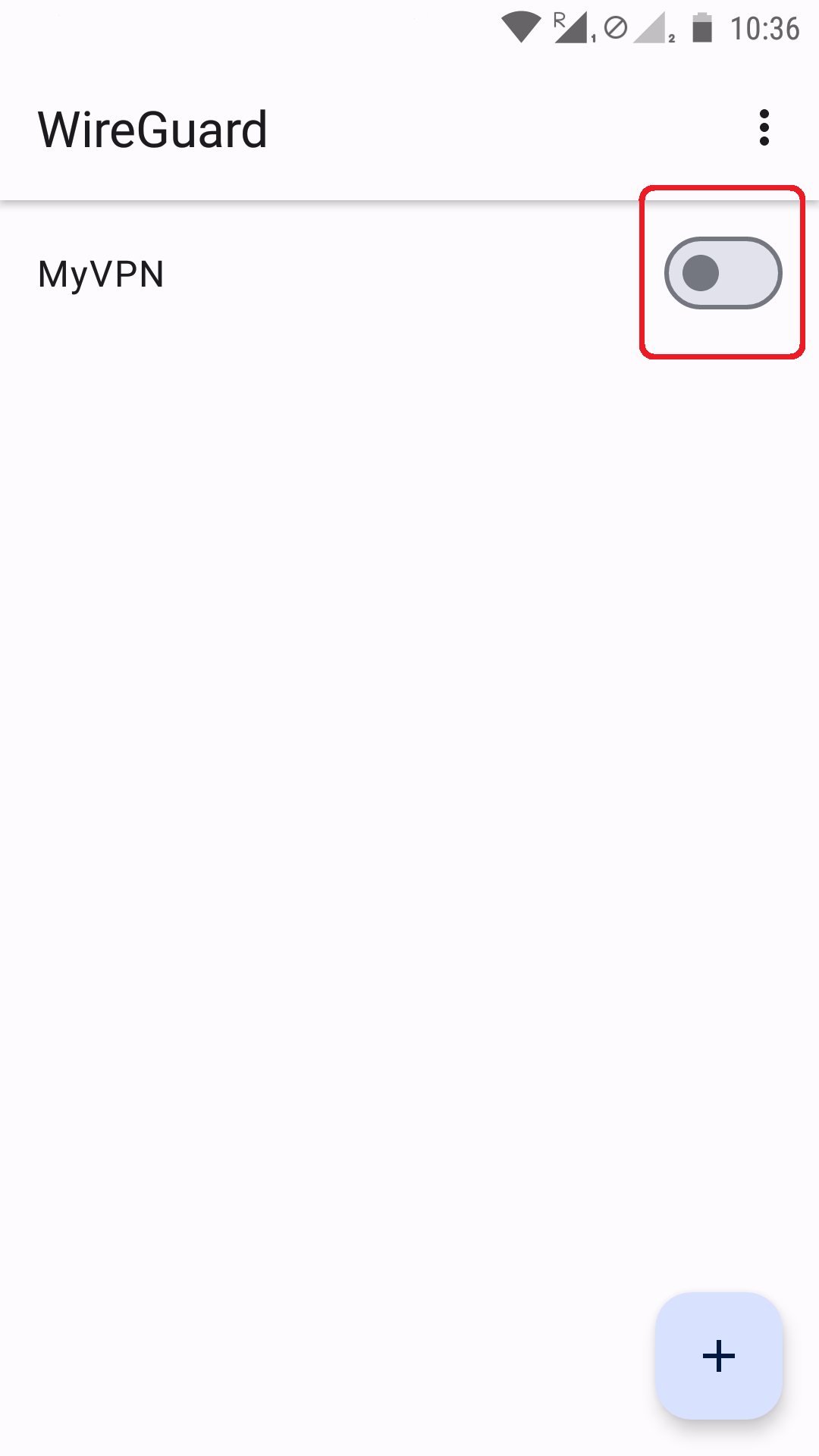The width and height of the screenshot is (819, 1456).
Task: Add a new tunnel with plus button
Action: coord(719,1356)
